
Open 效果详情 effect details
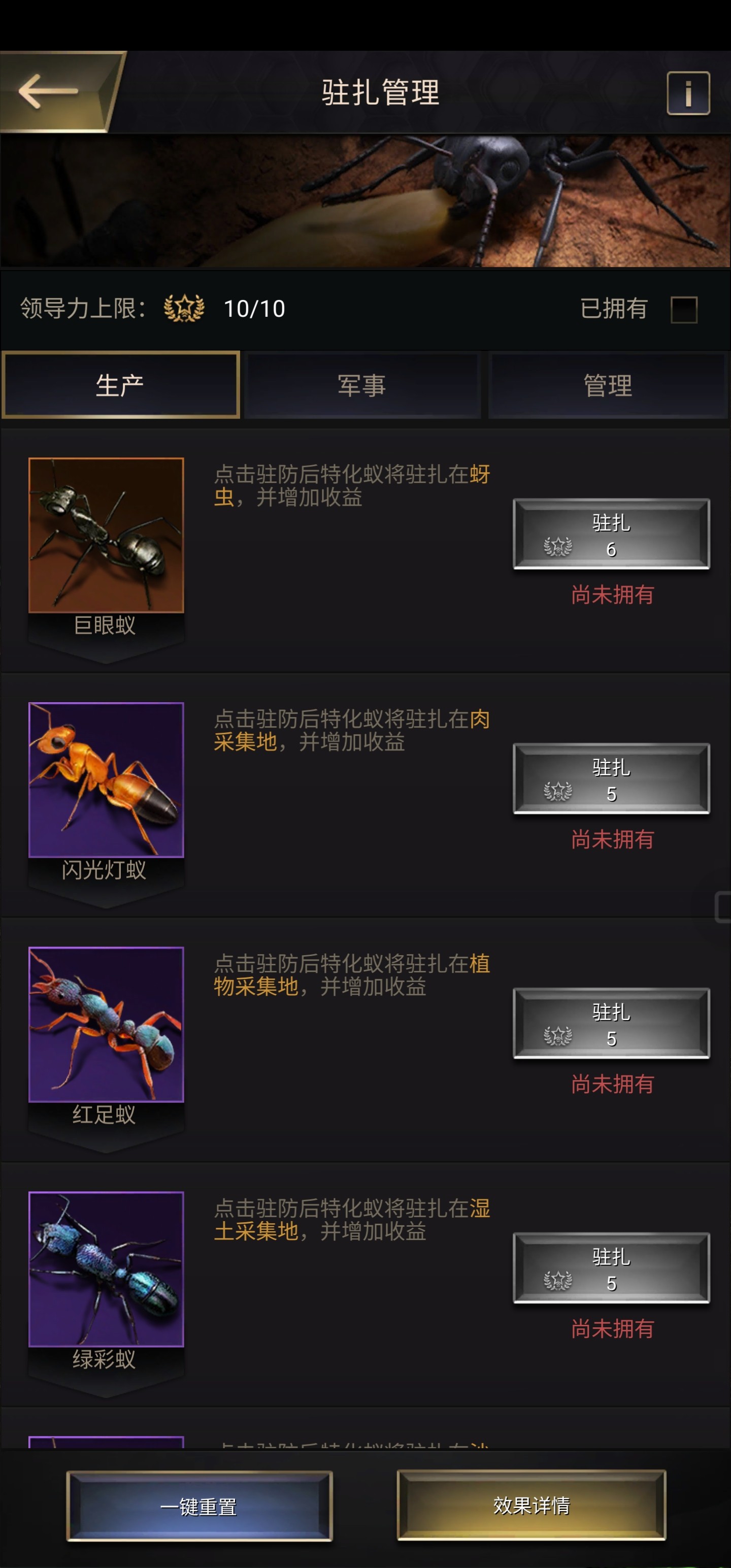pos(531,1506)
